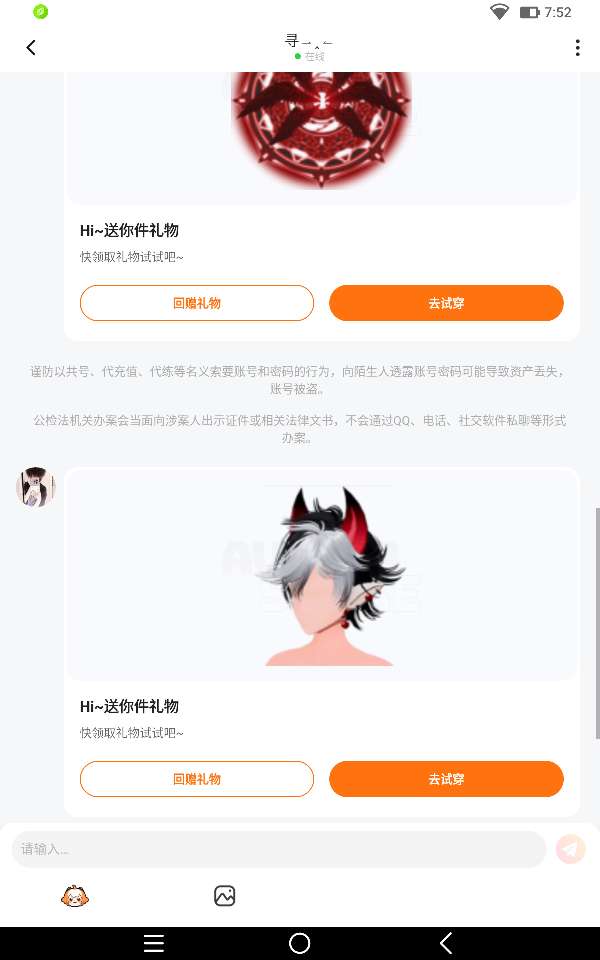Open system recent apps
This screenshot has width=600, height=960.
pyautogui.click(x=154, y=943)
